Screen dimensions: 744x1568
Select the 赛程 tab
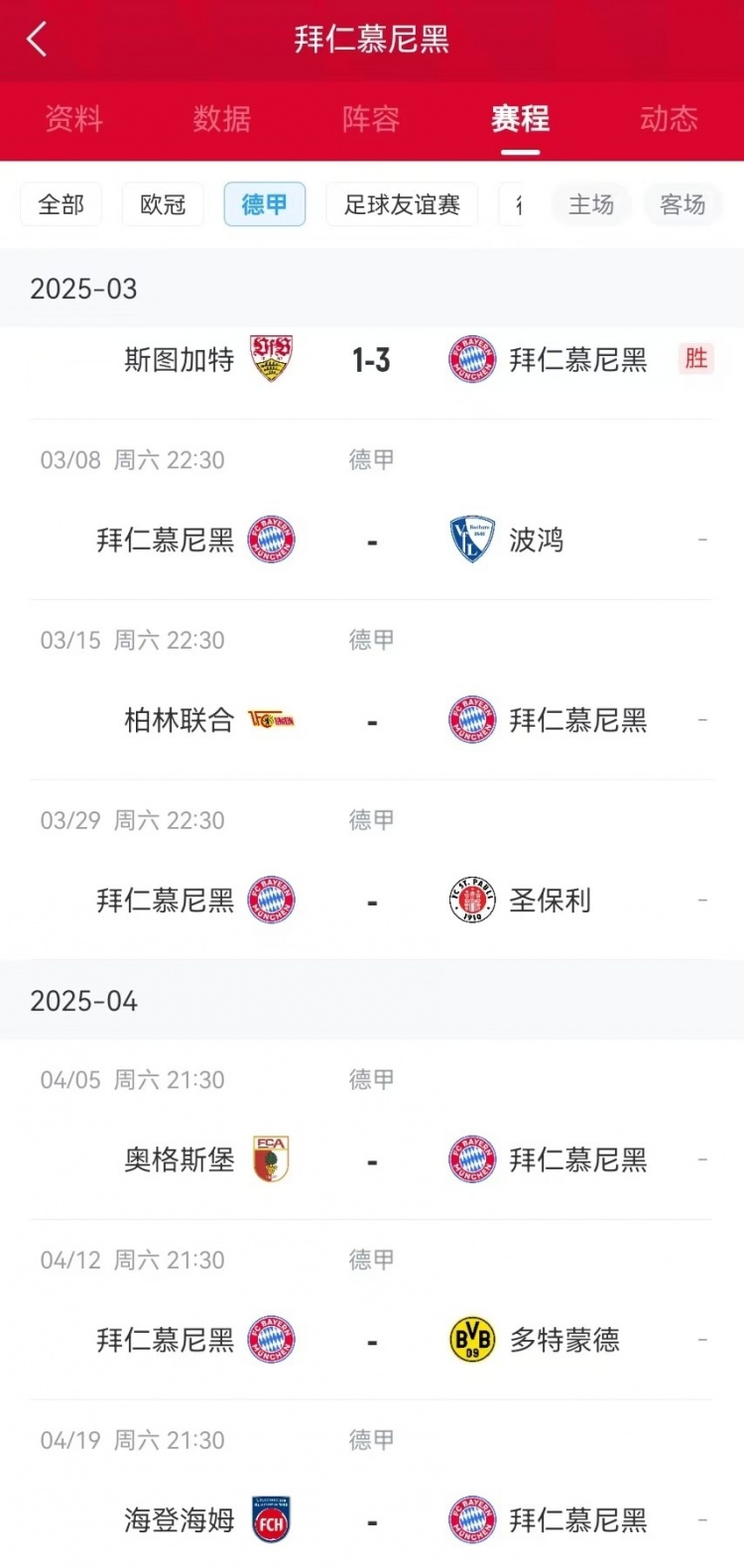click(x=520, y=119)
